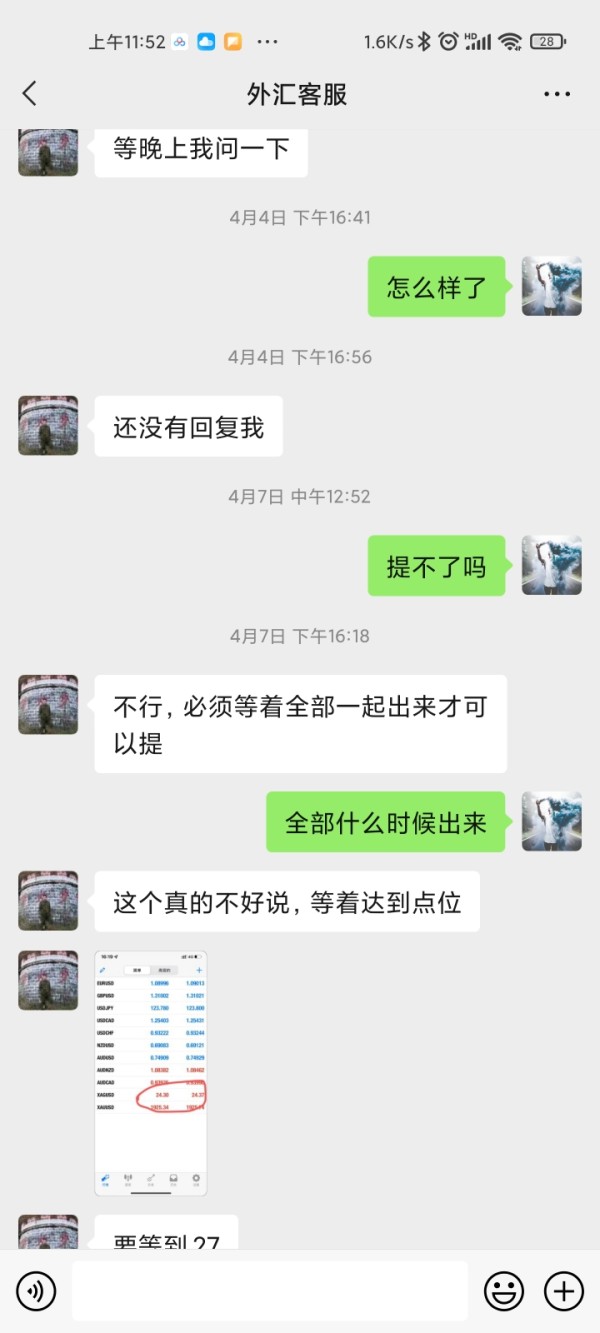Viewport: 600px width, 1333px height.
Task: Open the plus attachments panel
Action: pos(564,1292)
